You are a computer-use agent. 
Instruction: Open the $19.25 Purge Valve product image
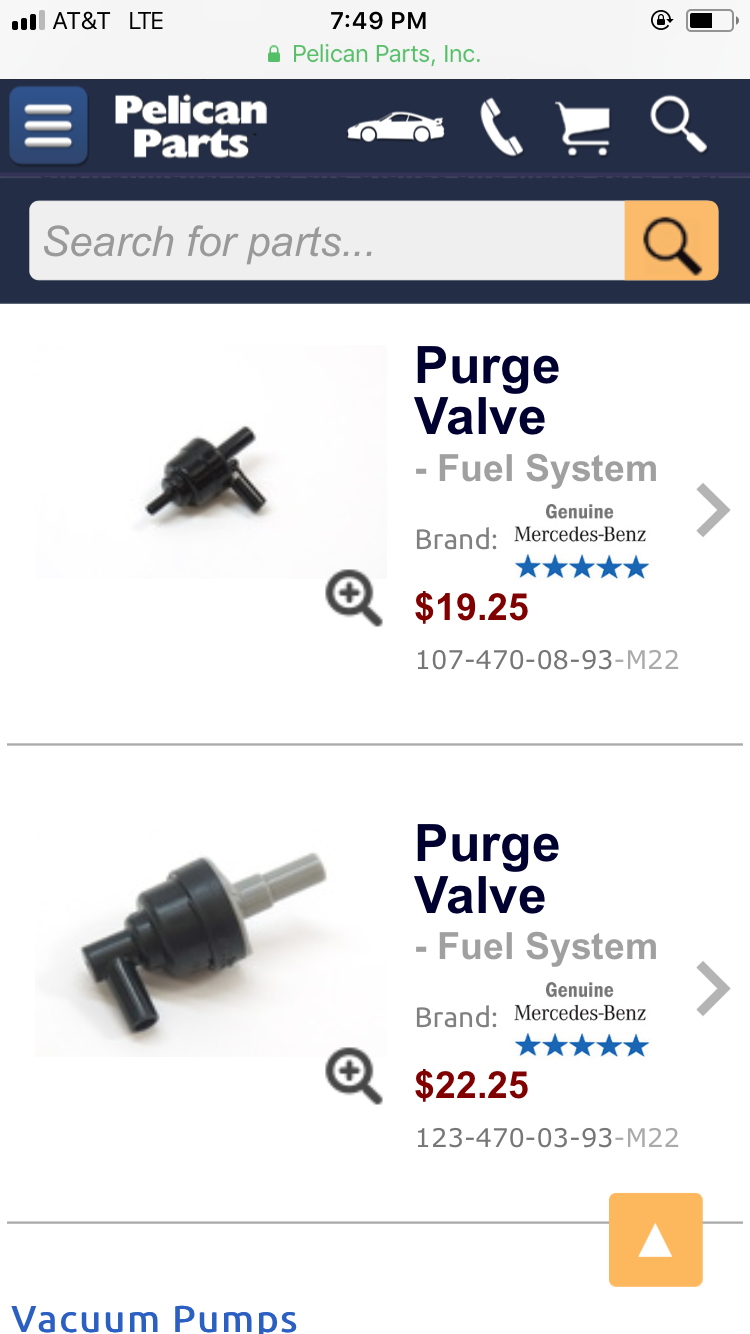point(210,462)
